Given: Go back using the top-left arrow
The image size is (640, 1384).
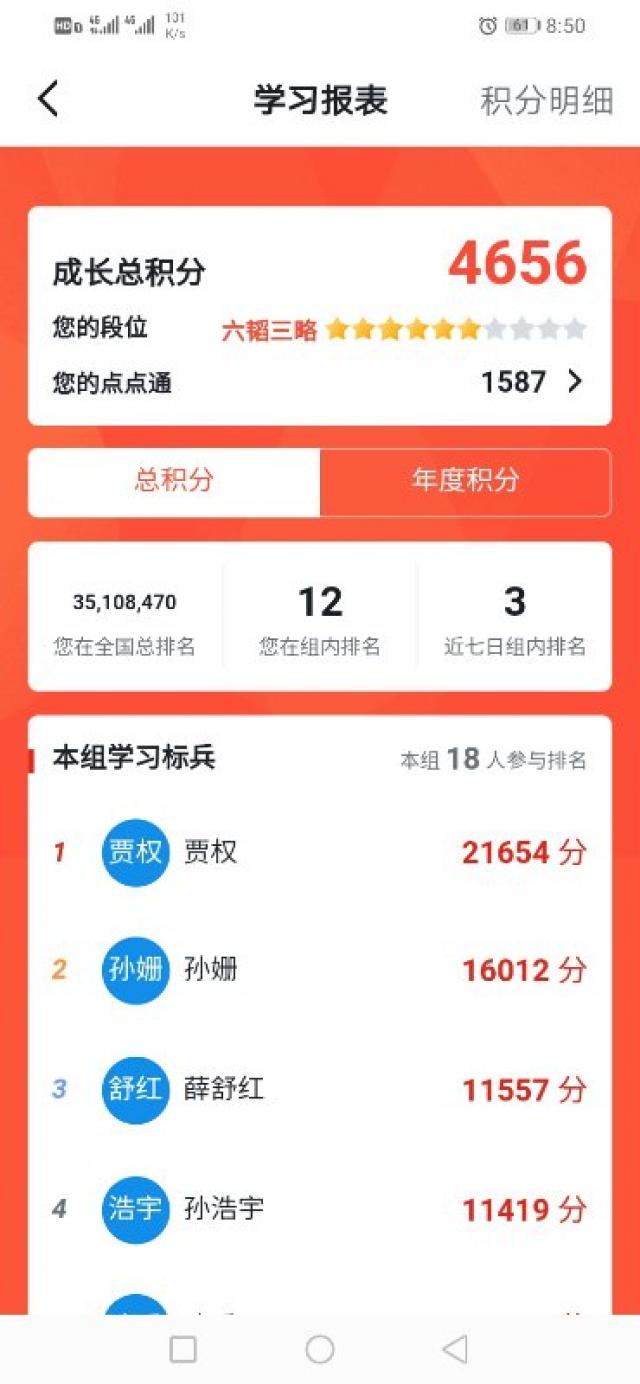Looking at the screenshot, I should click(48, 99).
